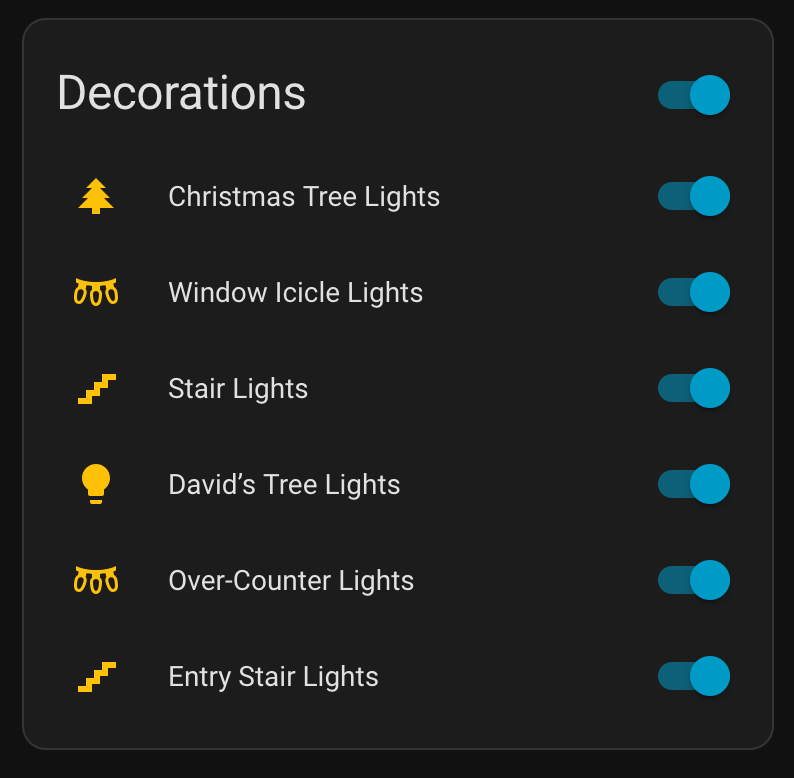794x778 pixels.
Task: Disable the Stair Lights switch
Action: coord(694,388)
